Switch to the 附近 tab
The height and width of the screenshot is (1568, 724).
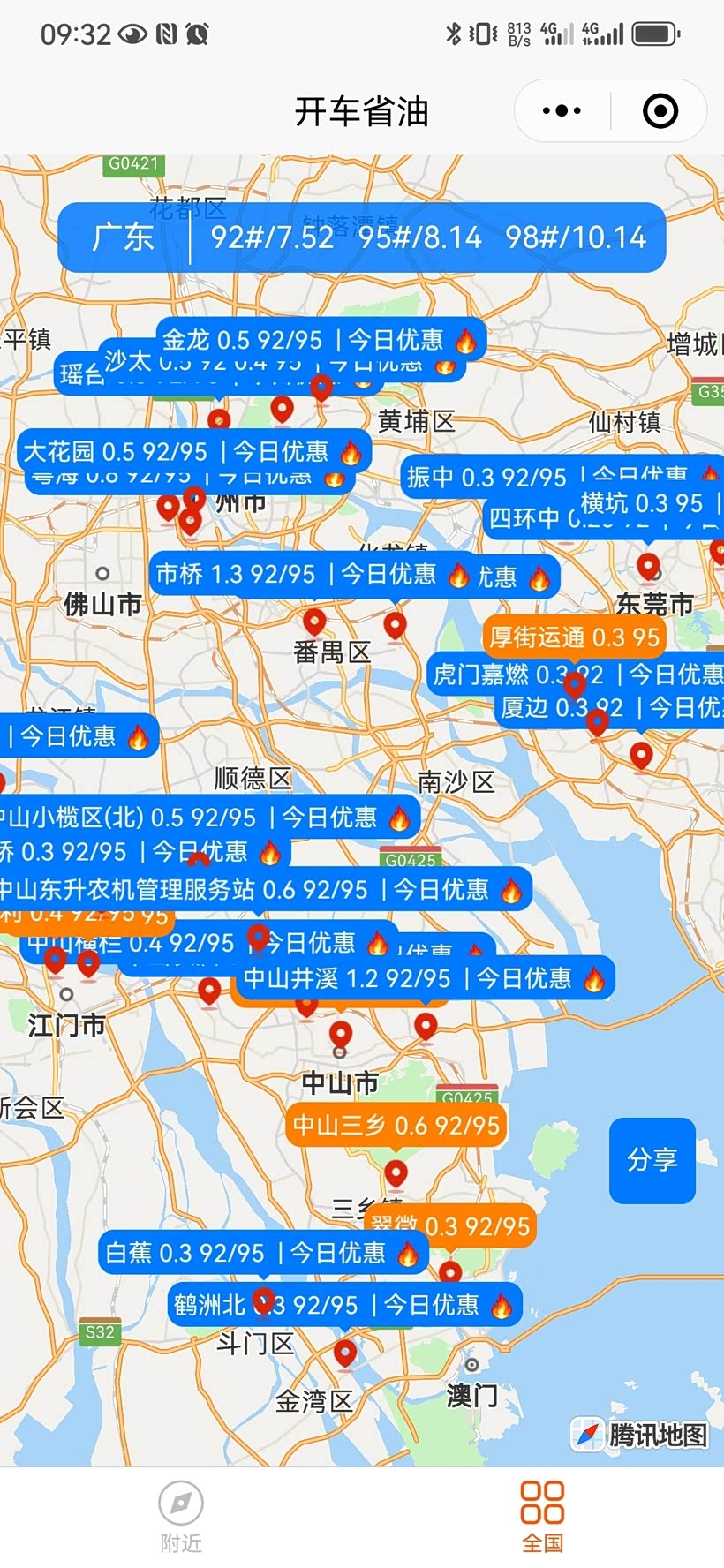coord(180,1519)
